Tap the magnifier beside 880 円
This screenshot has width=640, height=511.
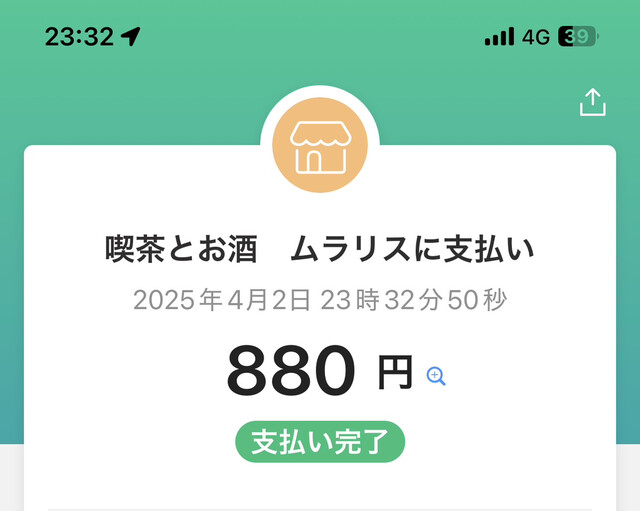[436, 376]
